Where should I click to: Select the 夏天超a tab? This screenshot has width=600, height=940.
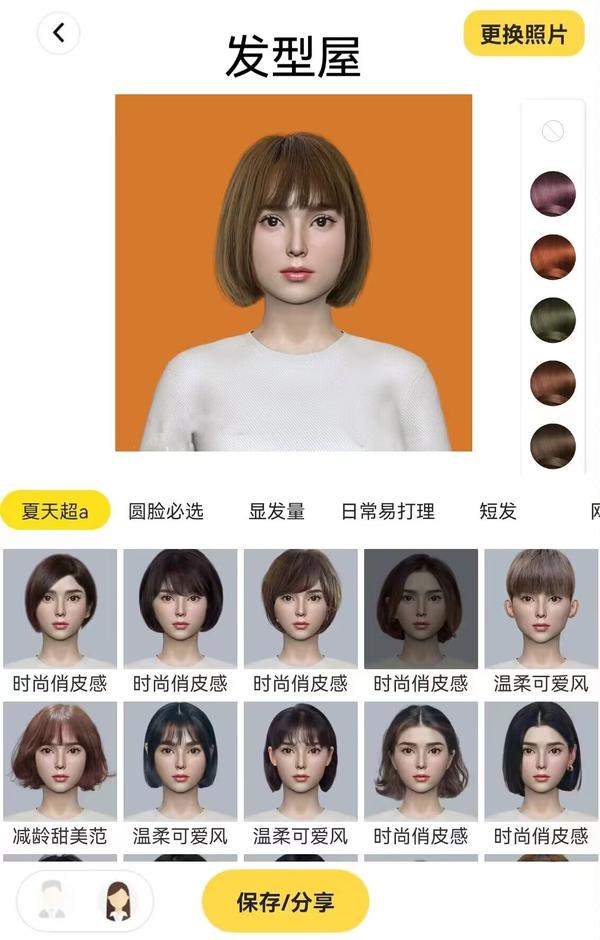click(x=55, y=511)
